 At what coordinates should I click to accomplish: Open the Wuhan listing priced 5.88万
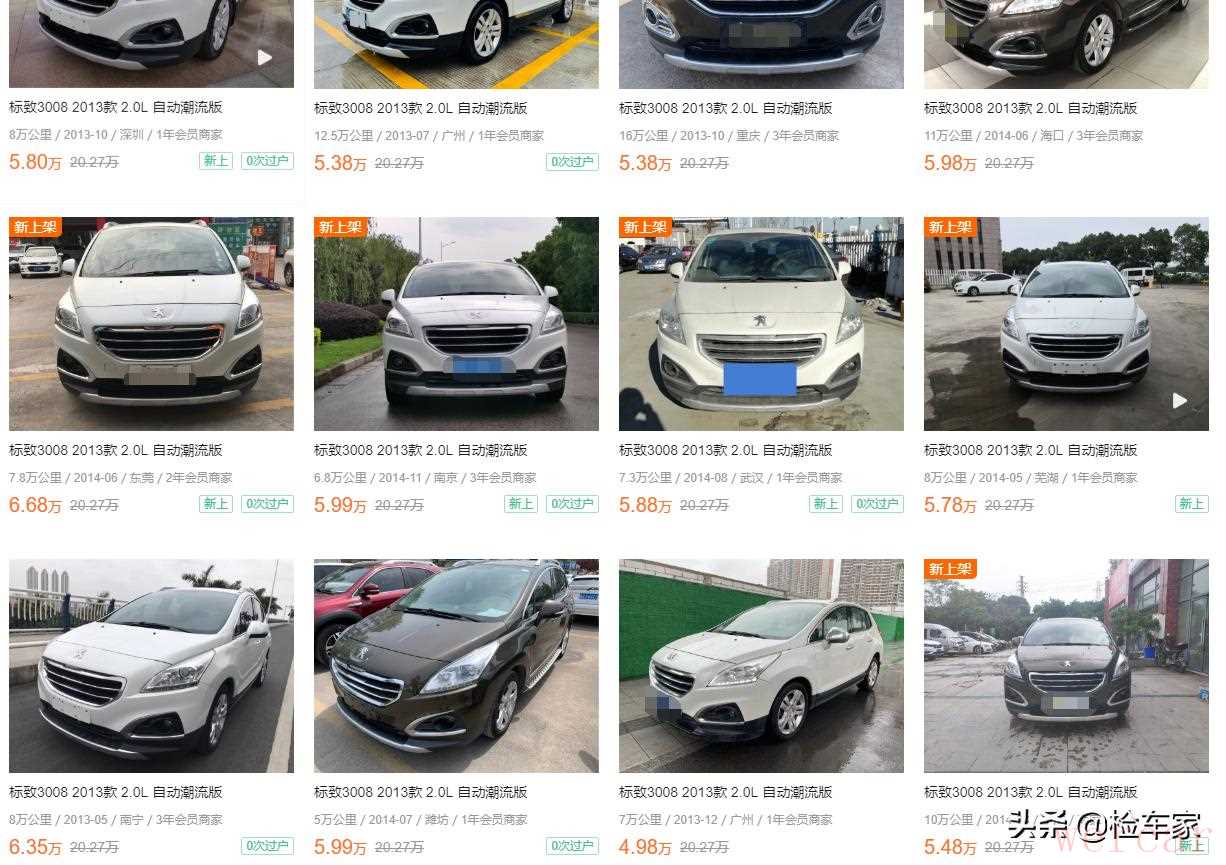tap(725, 450)
